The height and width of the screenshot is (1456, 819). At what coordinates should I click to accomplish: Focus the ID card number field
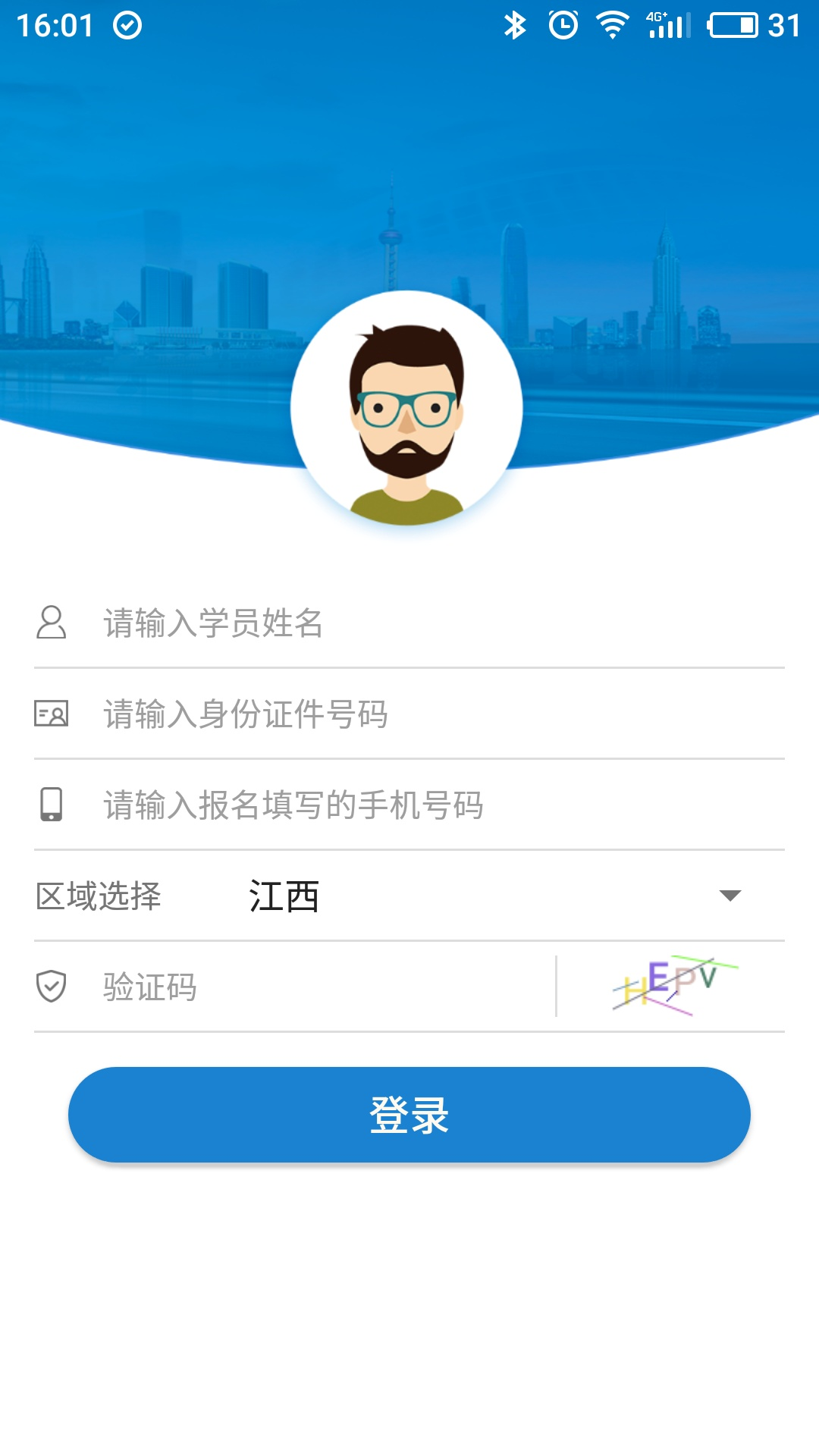coord(440,714)
